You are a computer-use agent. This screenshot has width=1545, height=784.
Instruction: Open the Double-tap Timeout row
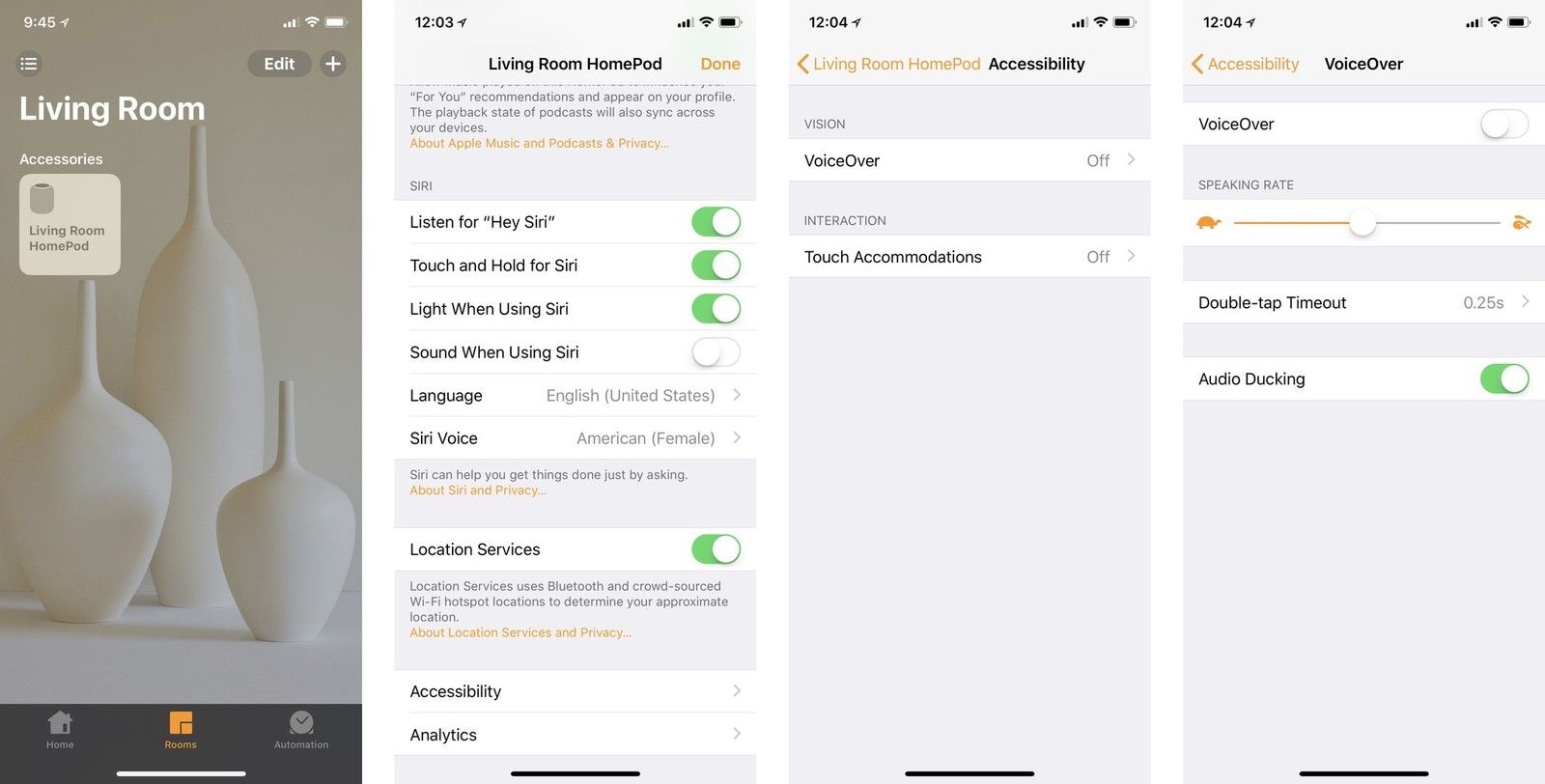click(x=1362, y=302)
